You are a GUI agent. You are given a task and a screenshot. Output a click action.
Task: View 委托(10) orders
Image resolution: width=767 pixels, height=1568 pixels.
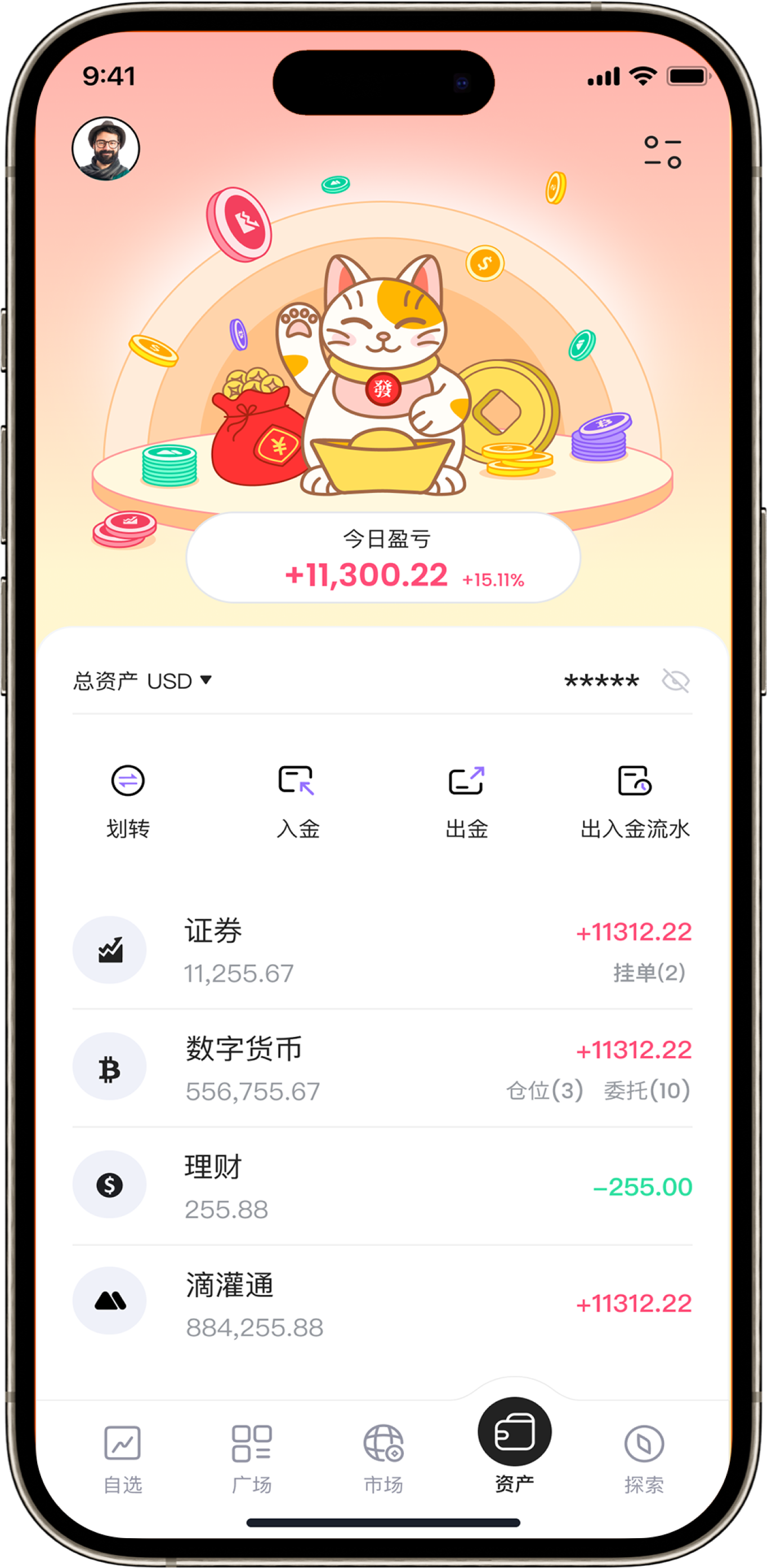(x=646, y=1090)
